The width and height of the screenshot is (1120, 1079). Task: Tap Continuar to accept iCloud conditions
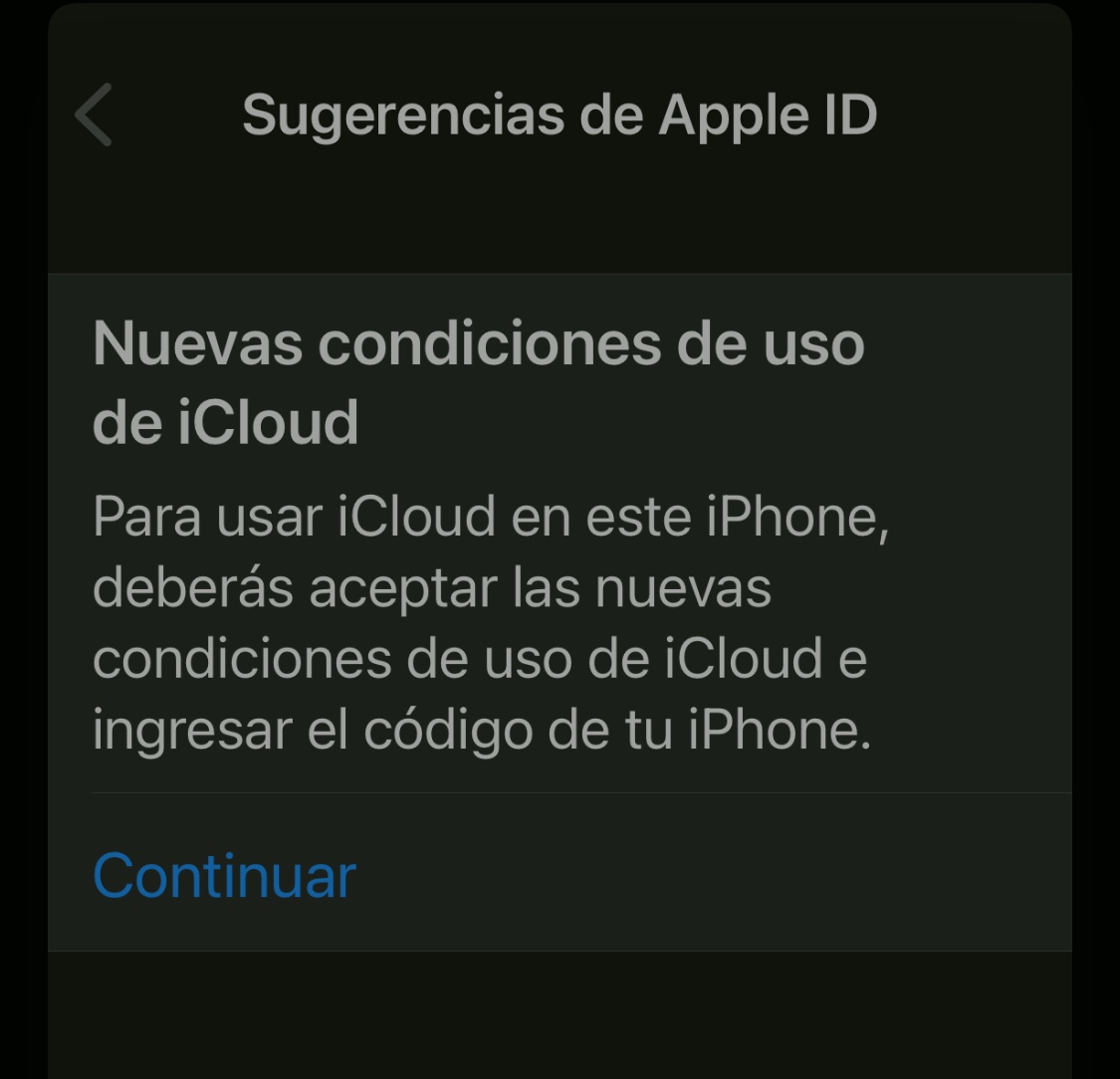(224, 876)
